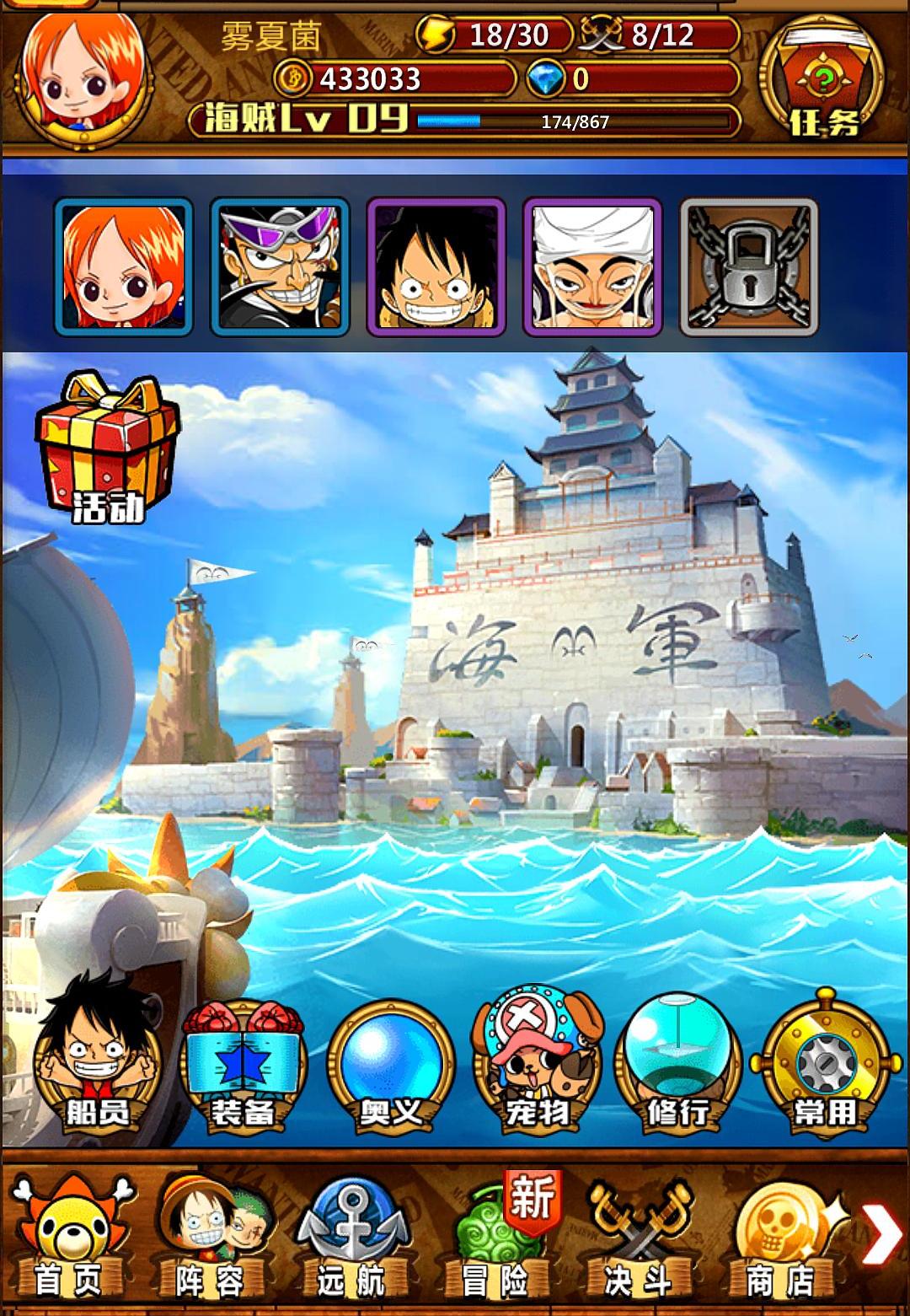Select the white-turban character slot

click(592, 267)
